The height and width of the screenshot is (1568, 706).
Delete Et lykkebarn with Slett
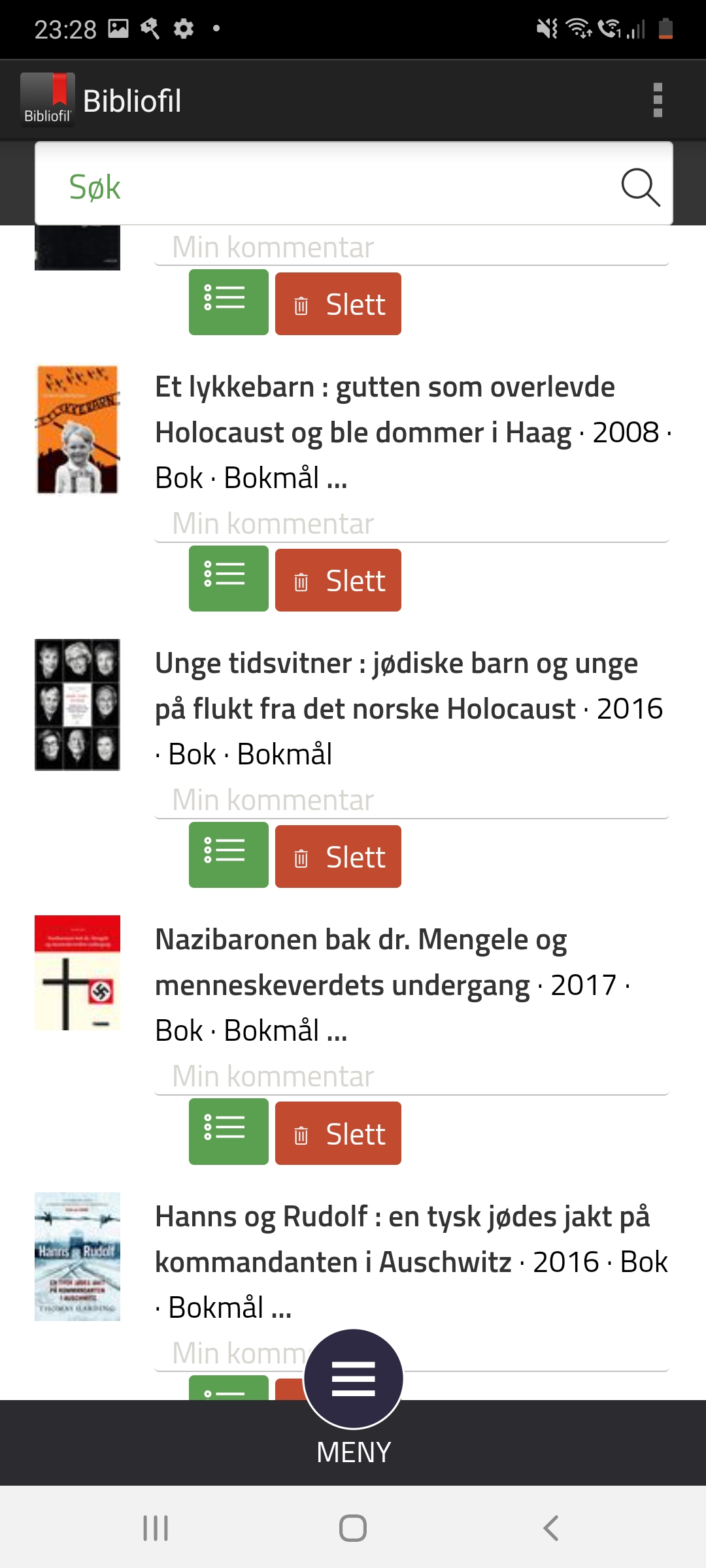coord(338,580)
